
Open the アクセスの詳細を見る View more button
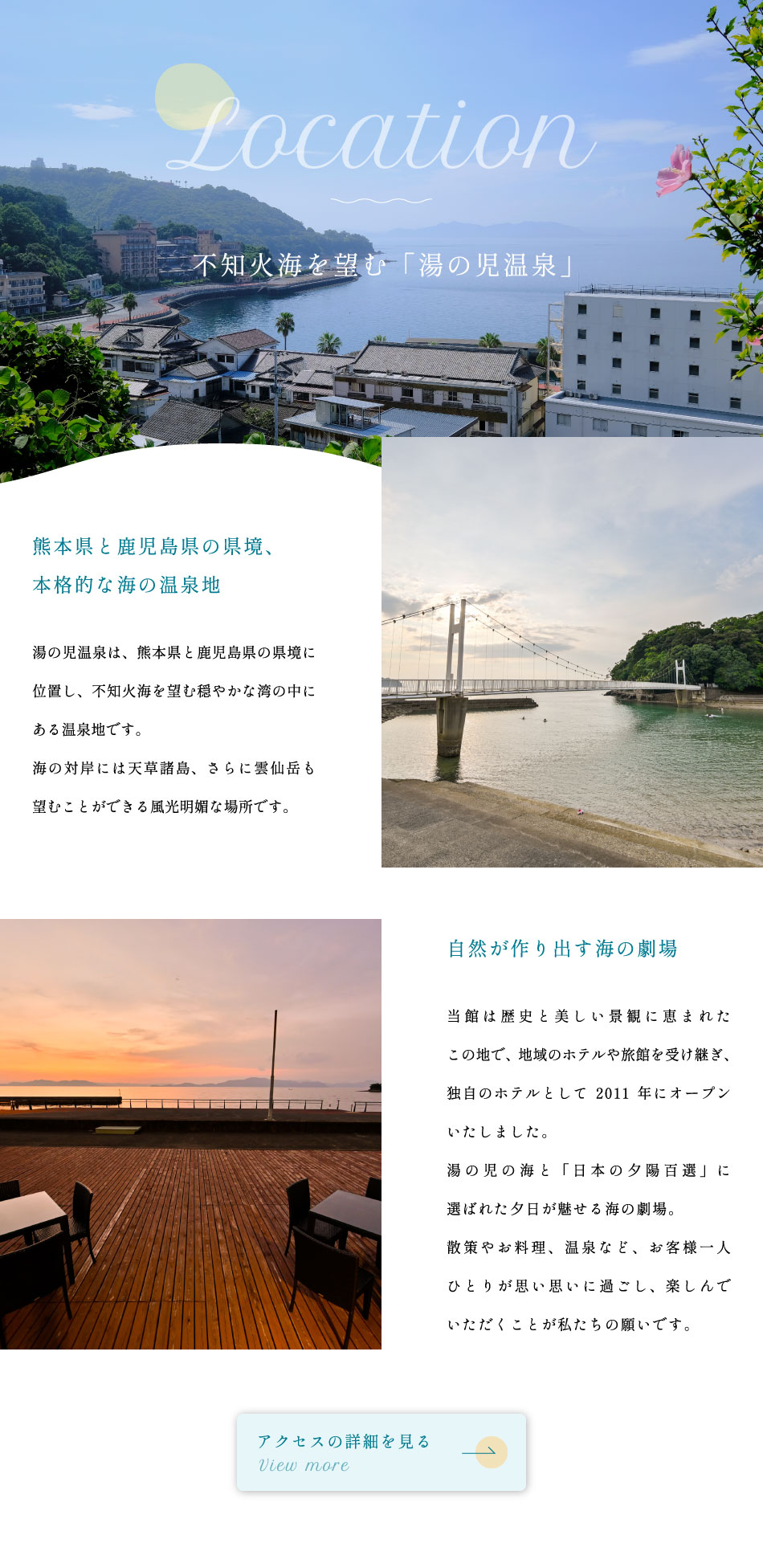(x=381, y=1452)
